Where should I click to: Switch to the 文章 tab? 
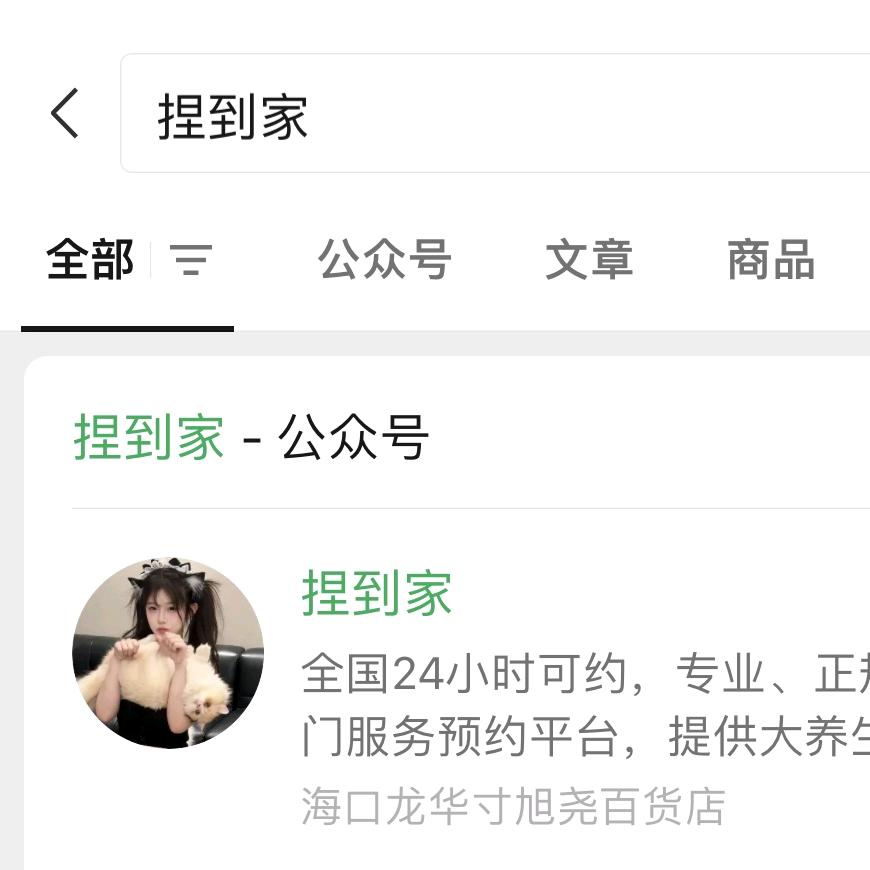[589, 261]
